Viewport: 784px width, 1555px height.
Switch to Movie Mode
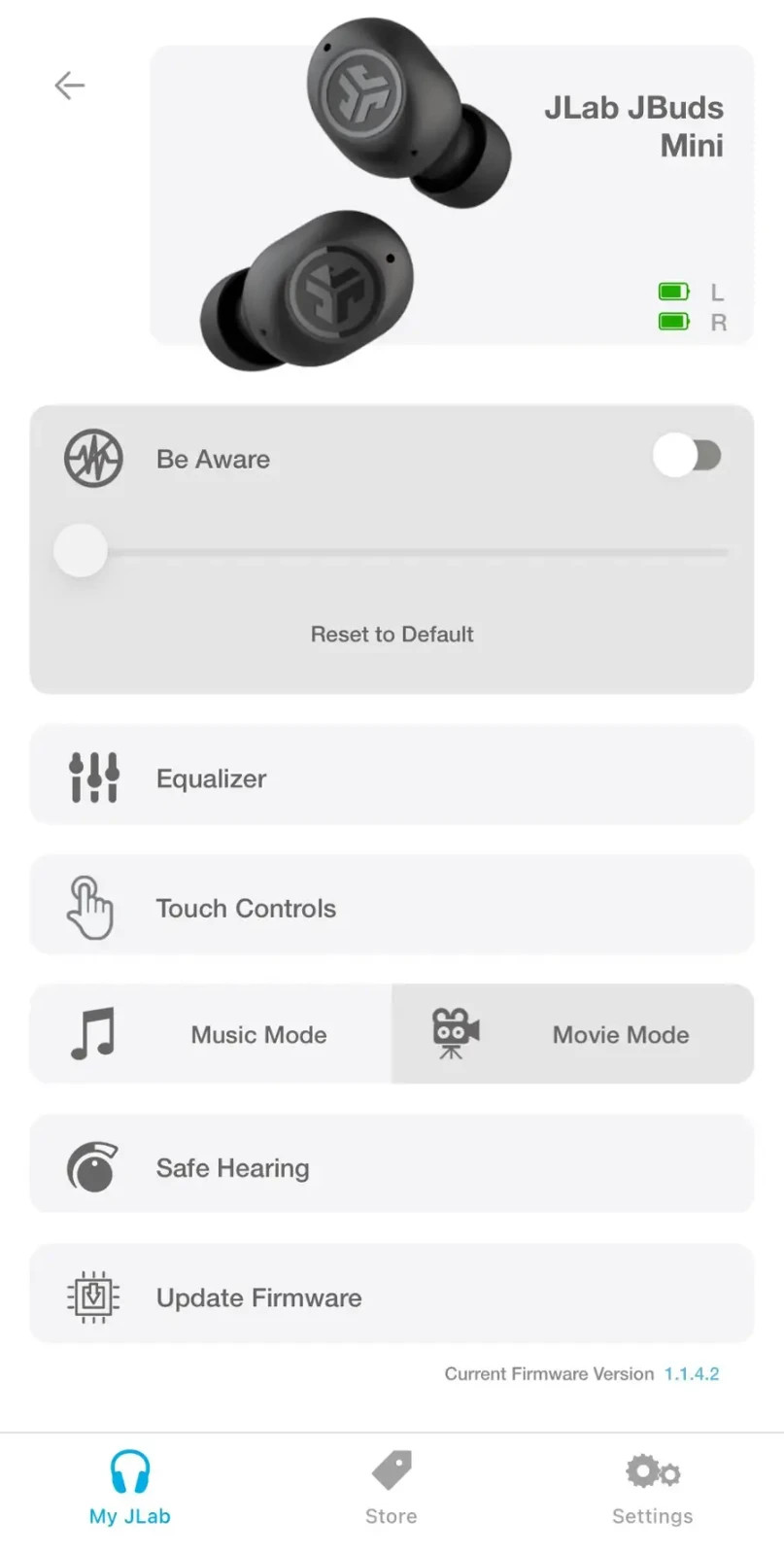click(572, 1034)
